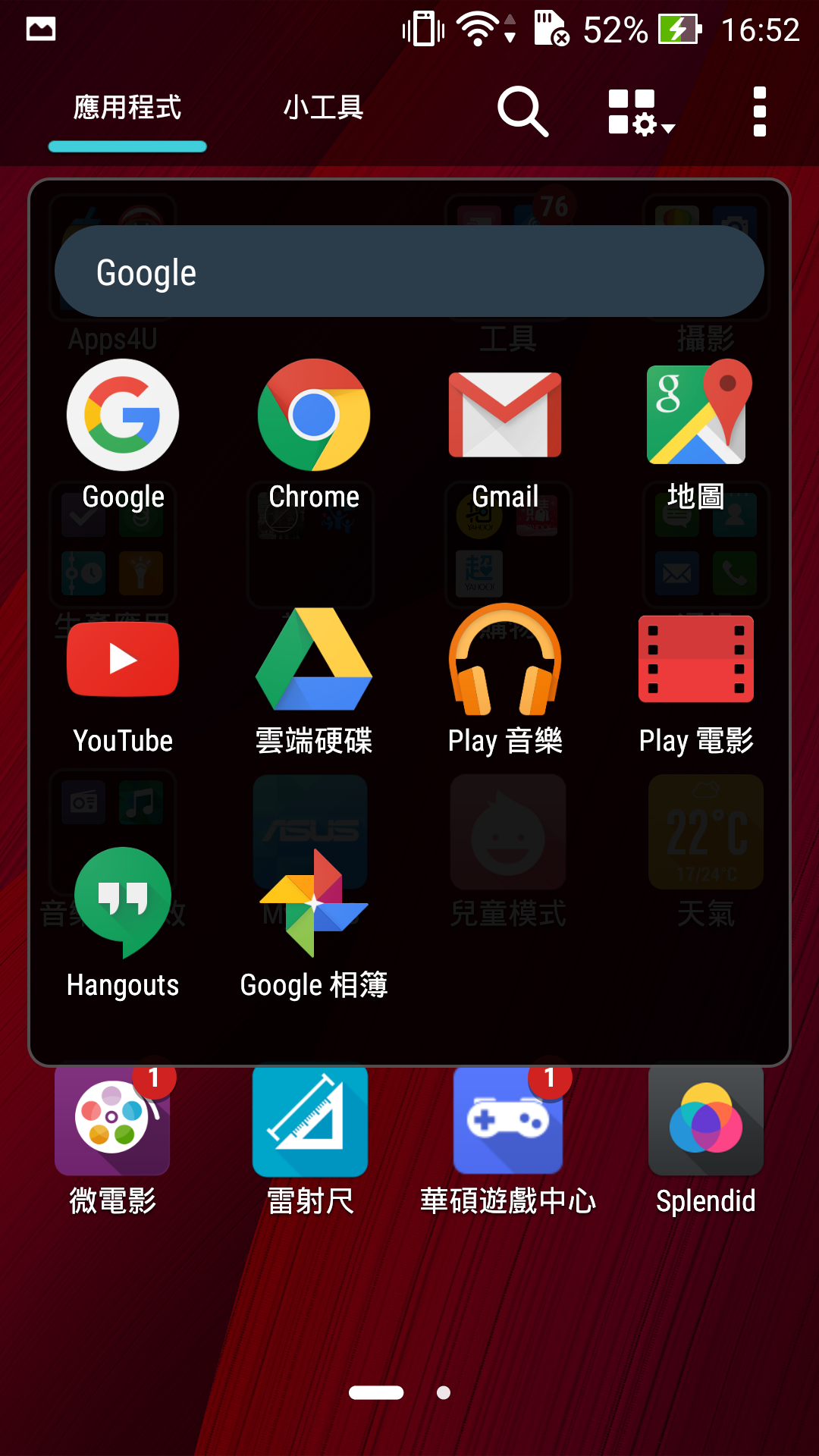Viewport: 819px width, 1456px height.
Task: Open the grid layout settings dropdown
Action: pyautogui.click(x=641, y=112)
